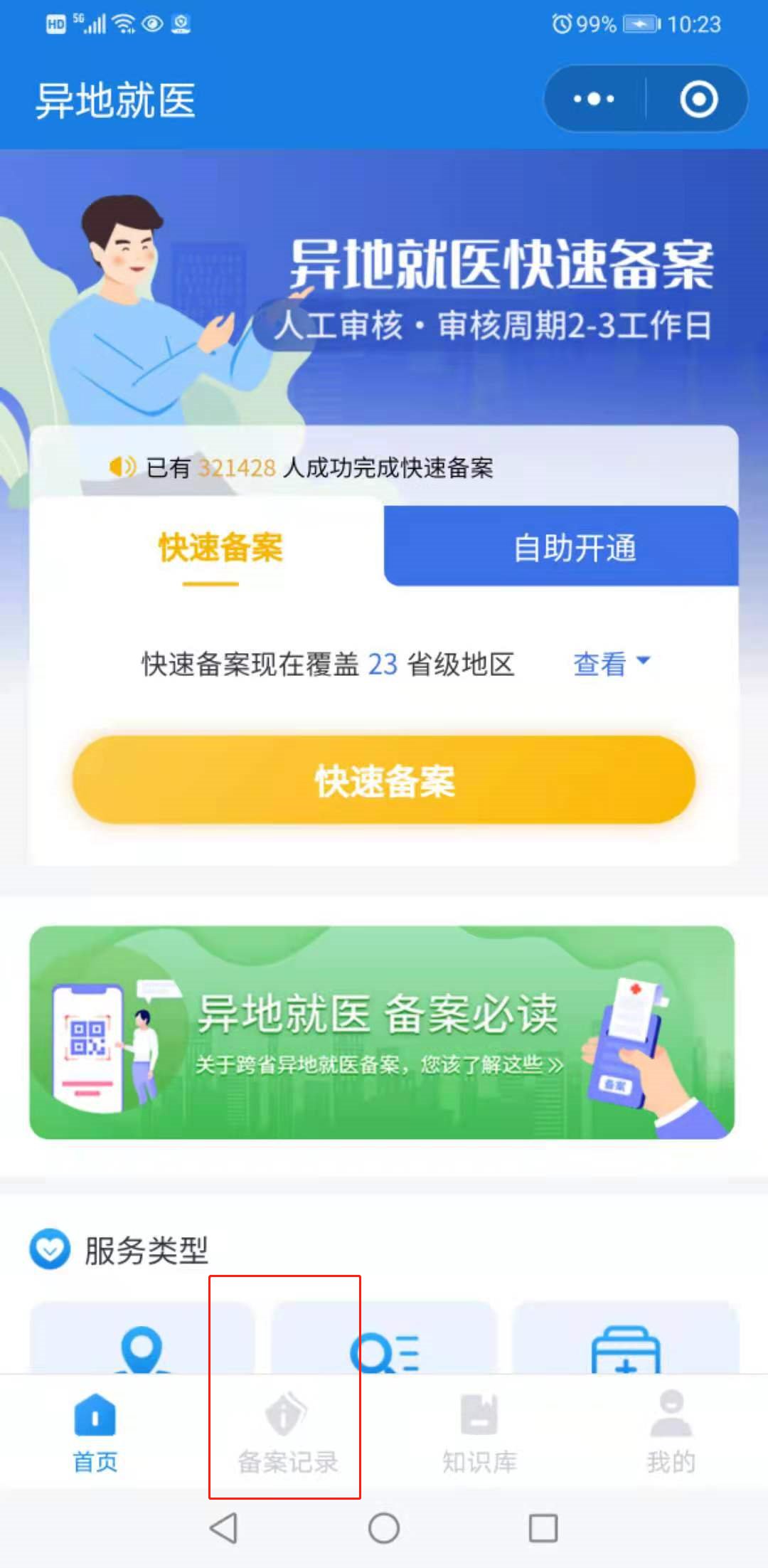
Task: Open the mini program more-options menu
Action: click(594, 99)
